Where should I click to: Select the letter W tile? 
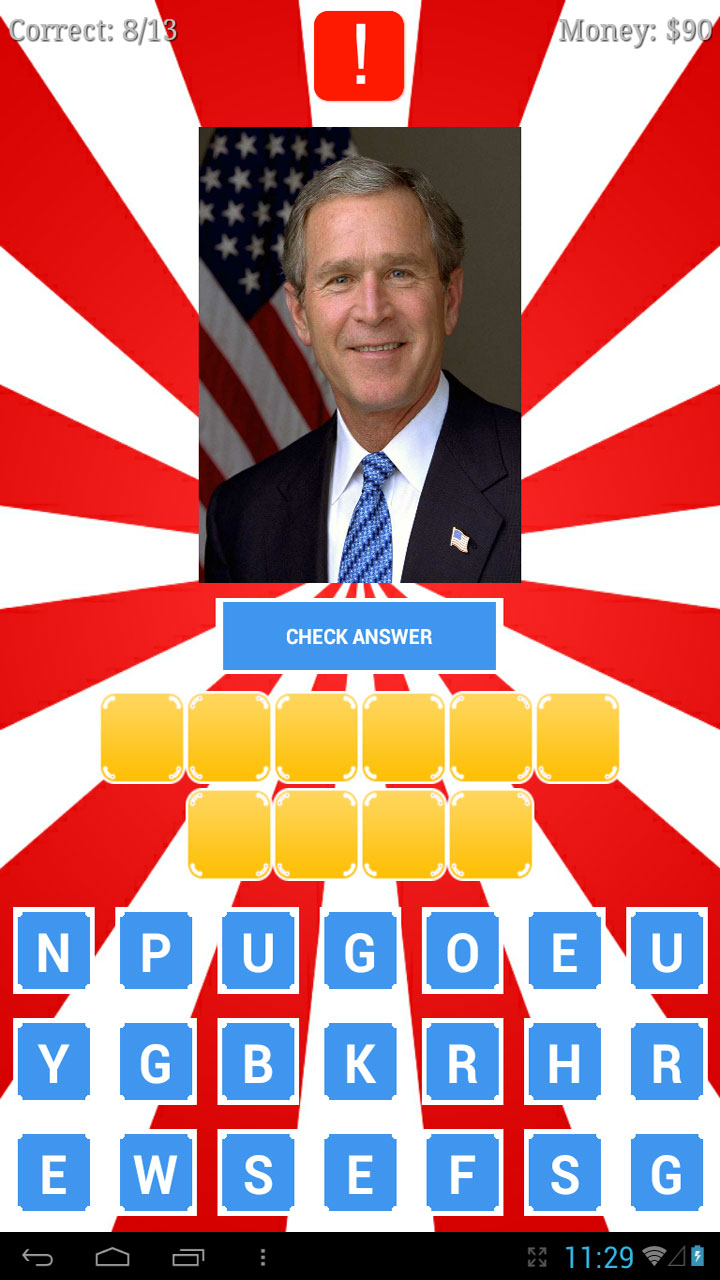click(155, 1176)
